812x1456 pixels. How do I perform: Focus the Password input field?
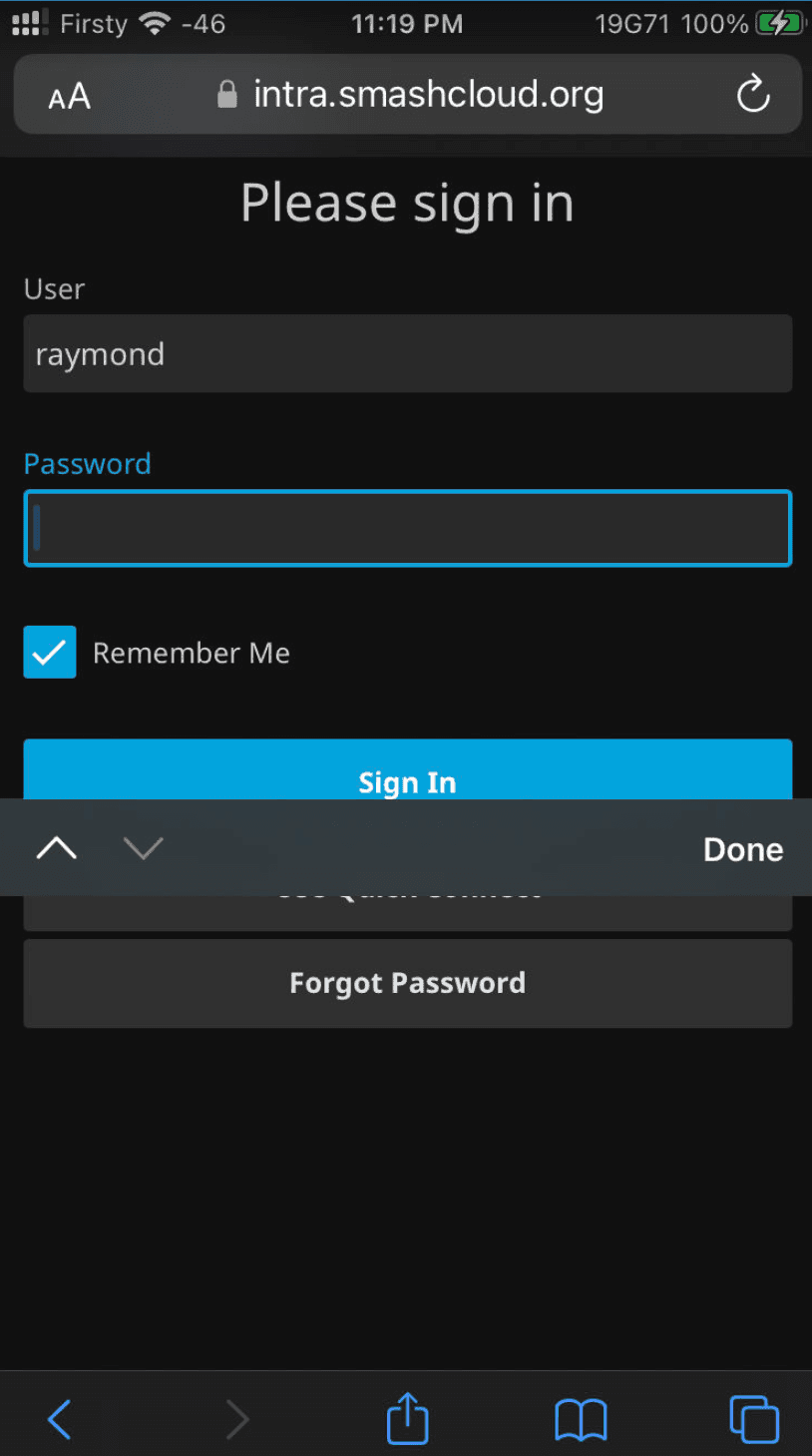pyautogui.click(x=407, y=528)
